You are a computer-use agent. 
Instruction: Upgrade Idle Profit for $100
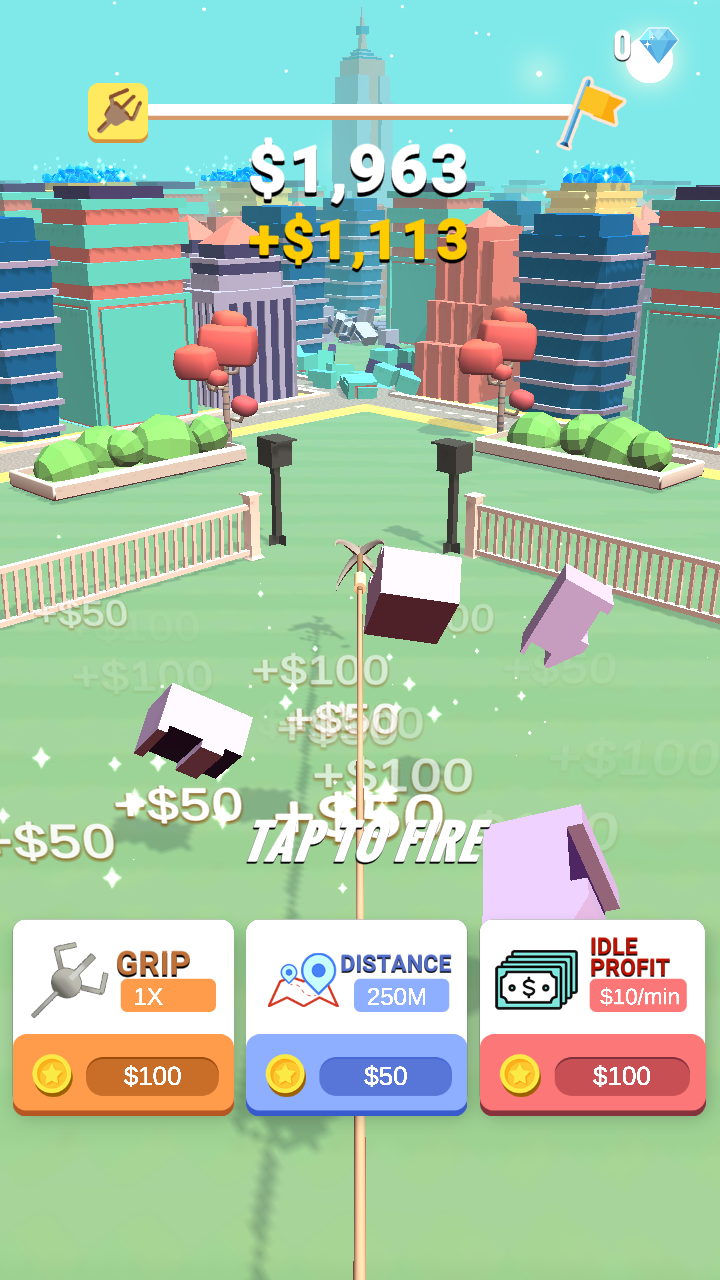592,1075
